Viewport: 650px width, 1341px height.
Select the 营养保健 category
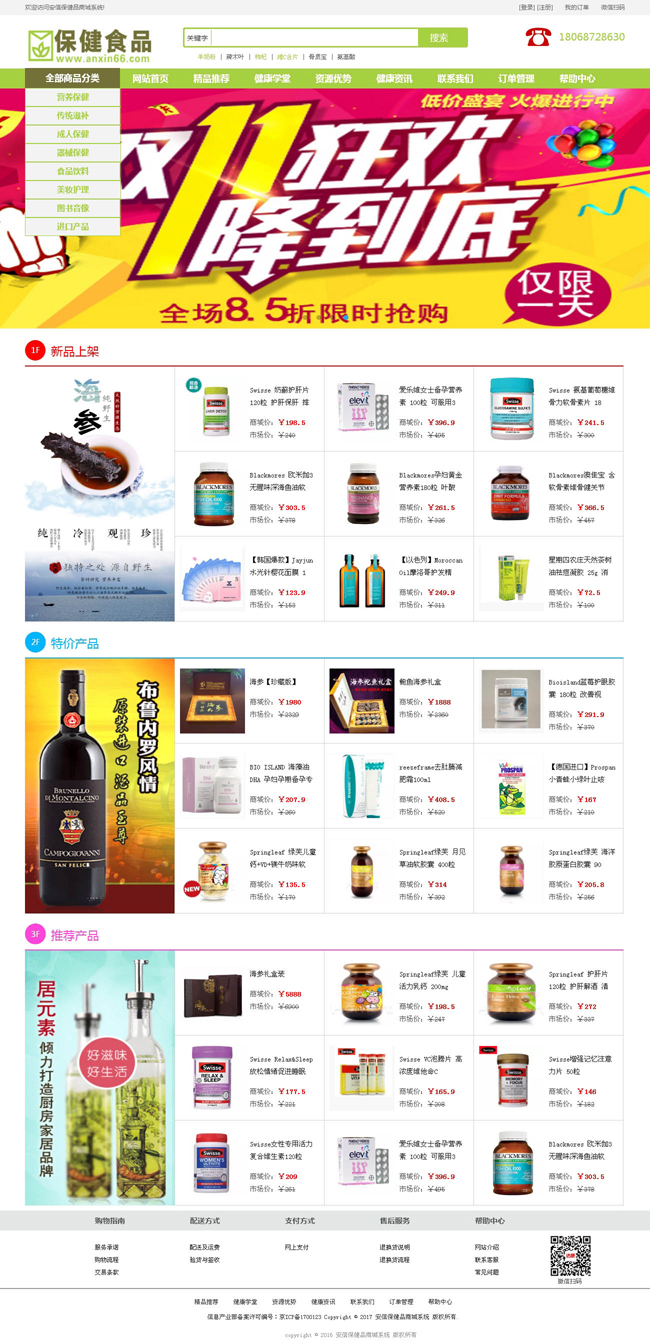(x=72, y=98)
